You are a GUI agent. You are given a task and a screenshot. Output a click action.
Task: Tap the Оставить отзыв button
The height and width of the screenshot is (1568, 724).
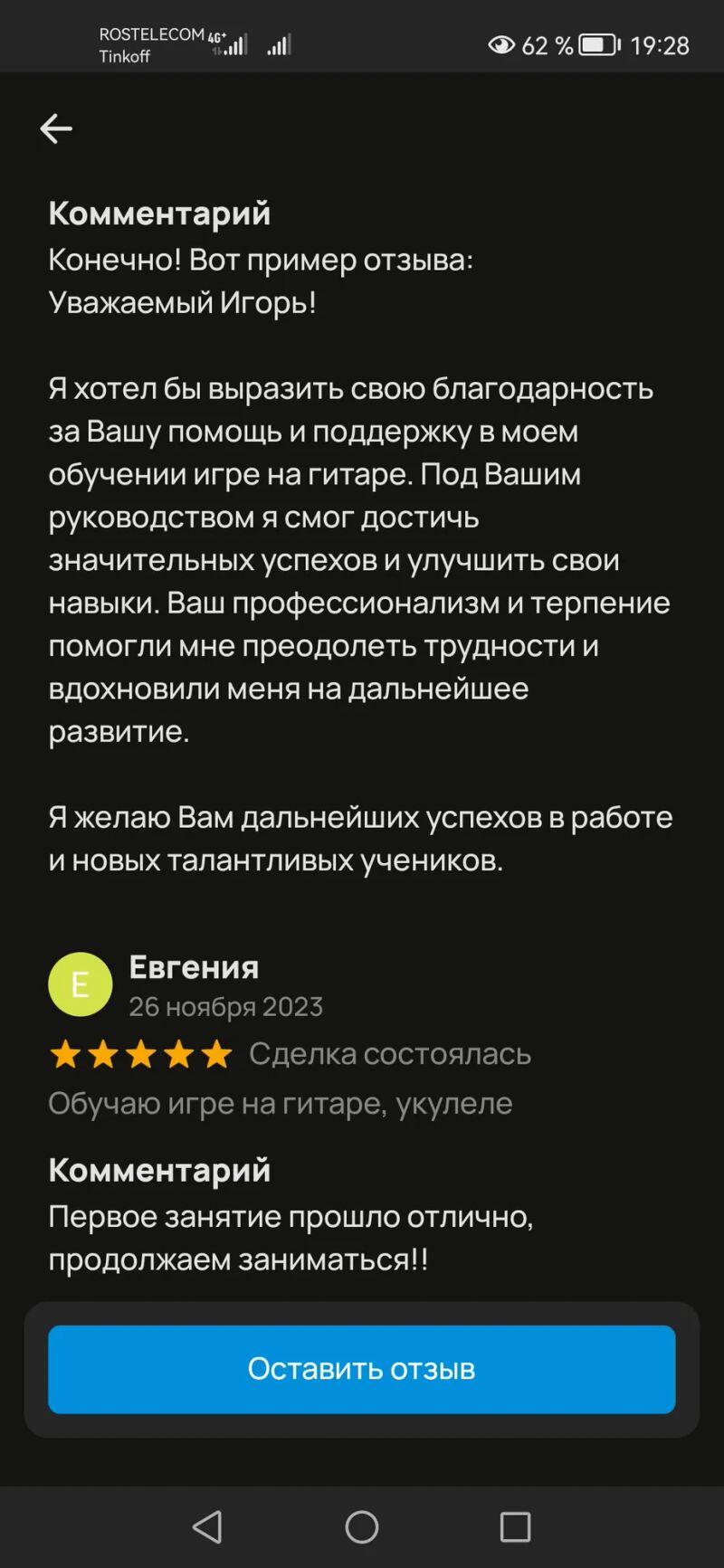coord(361,1368)
